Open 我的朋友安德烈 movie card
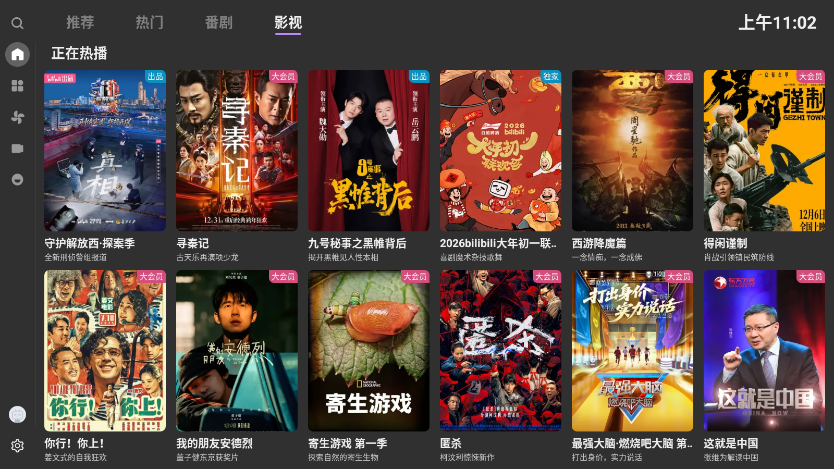The width and height of the screenshot is (834, 469). point(237,350)
